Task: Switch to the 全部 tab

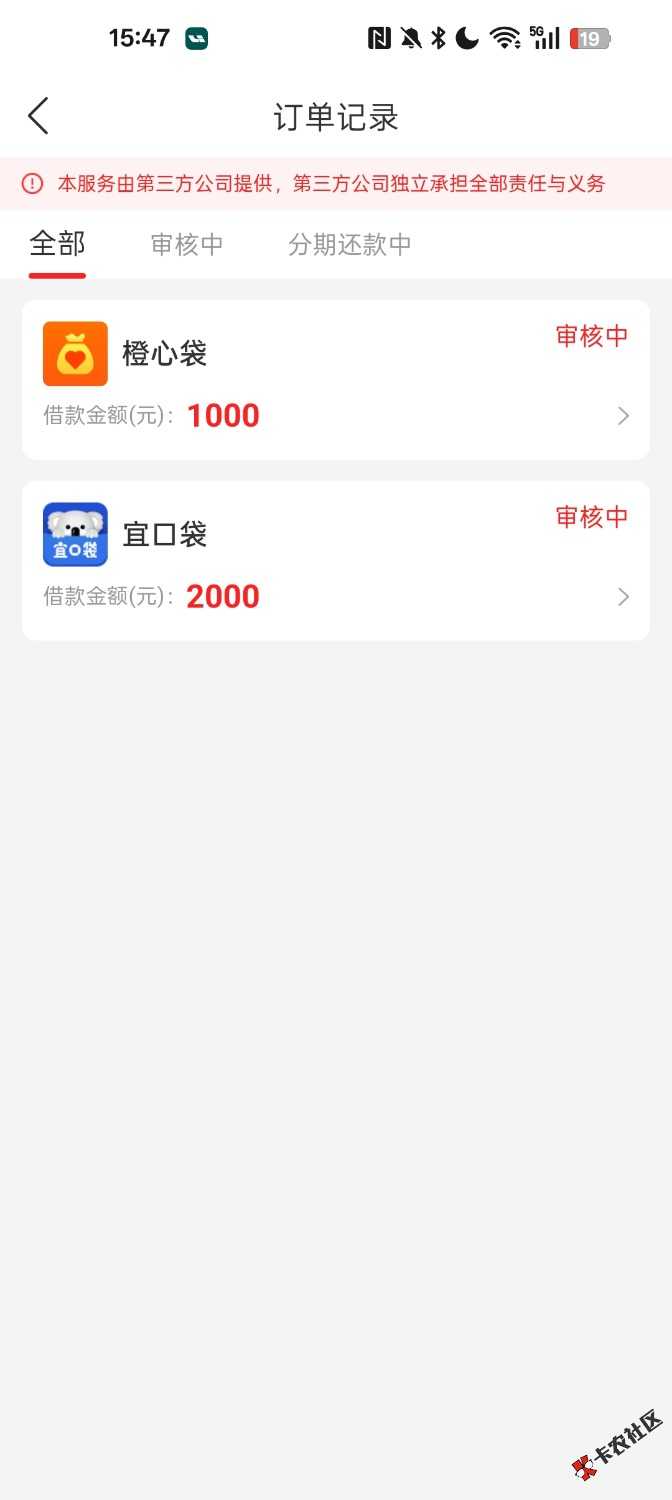Action: click(57, 244)
